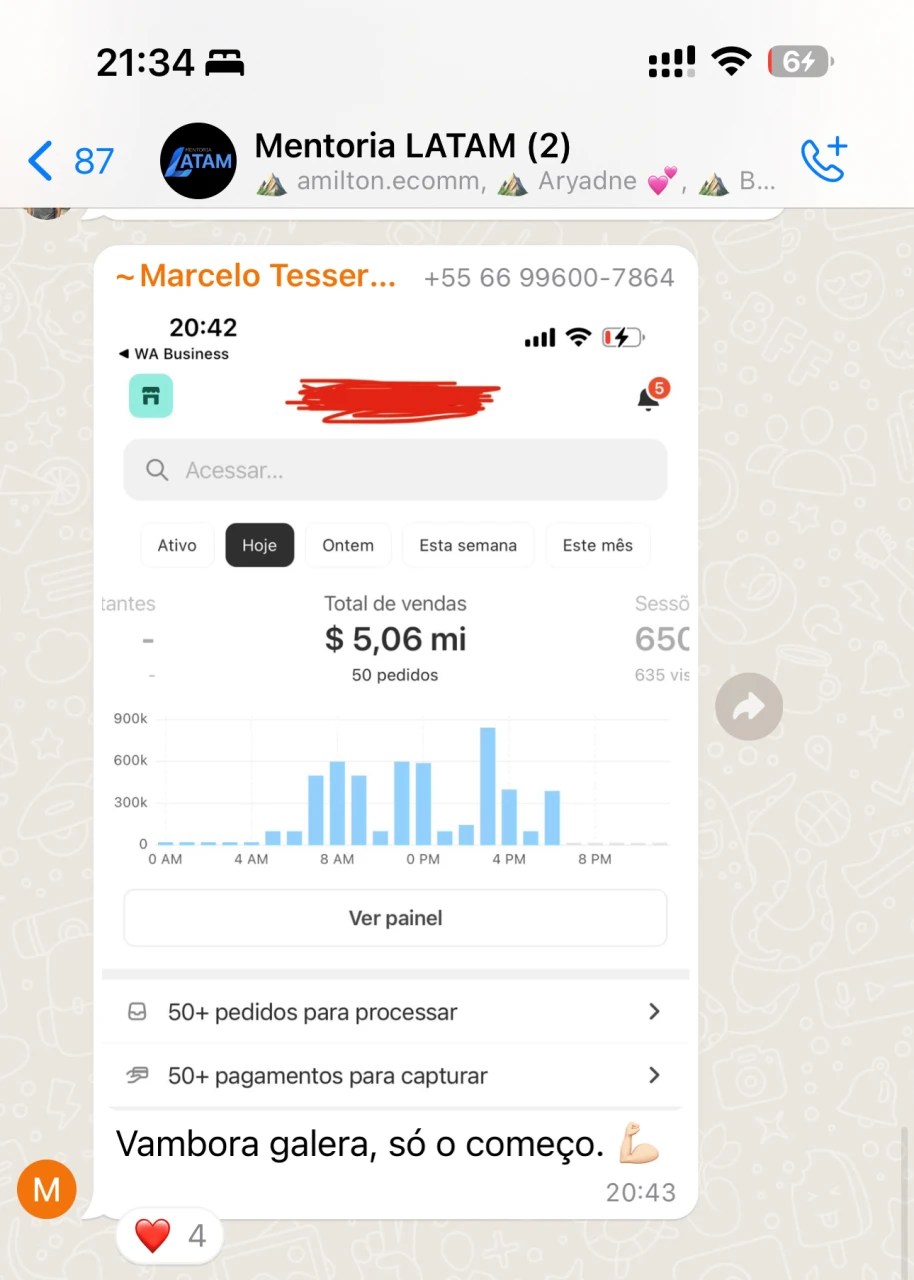Go back to the chat list

pyautogui.click(x=68, y=161)
